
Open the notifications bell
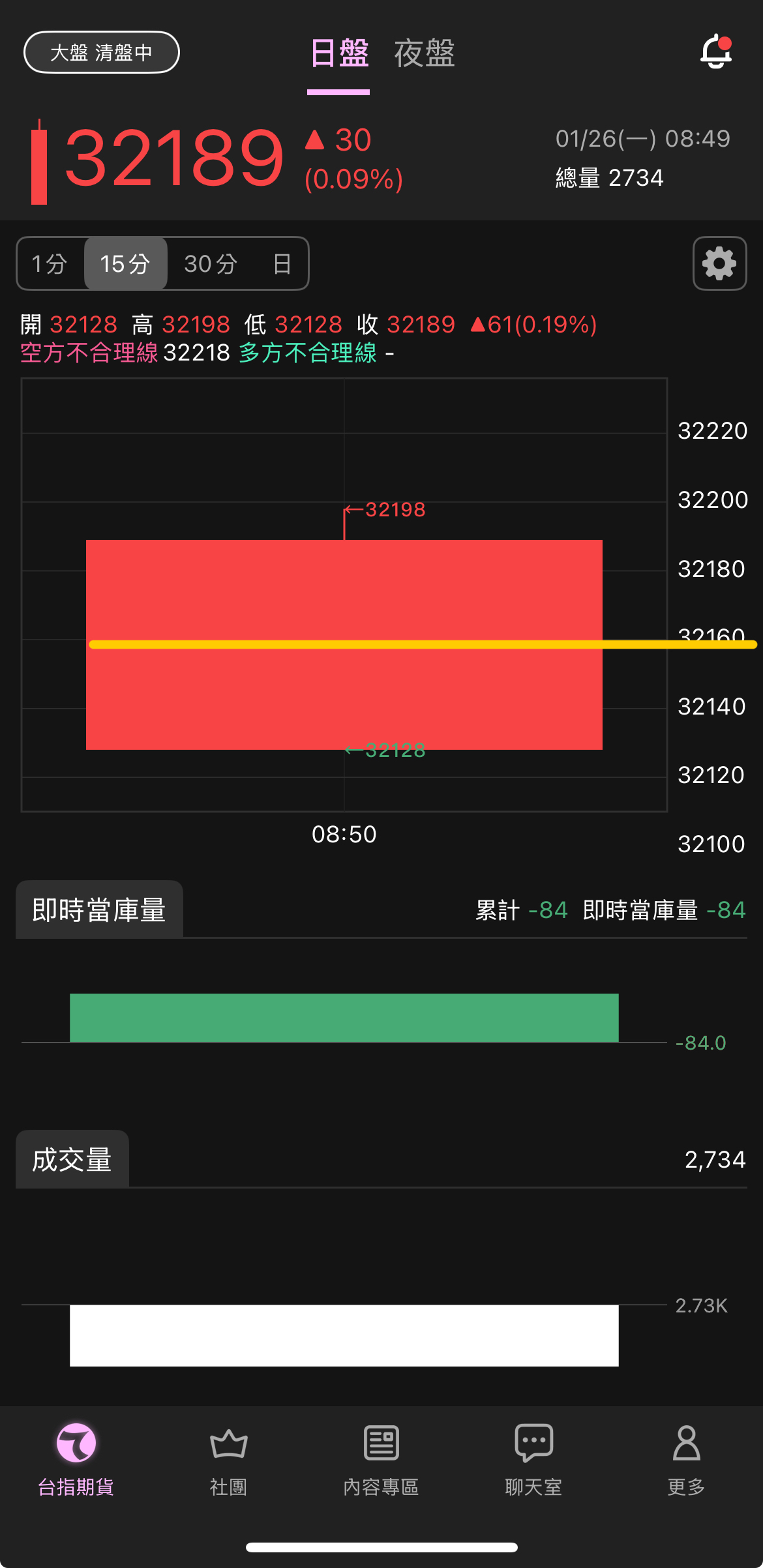716,52
